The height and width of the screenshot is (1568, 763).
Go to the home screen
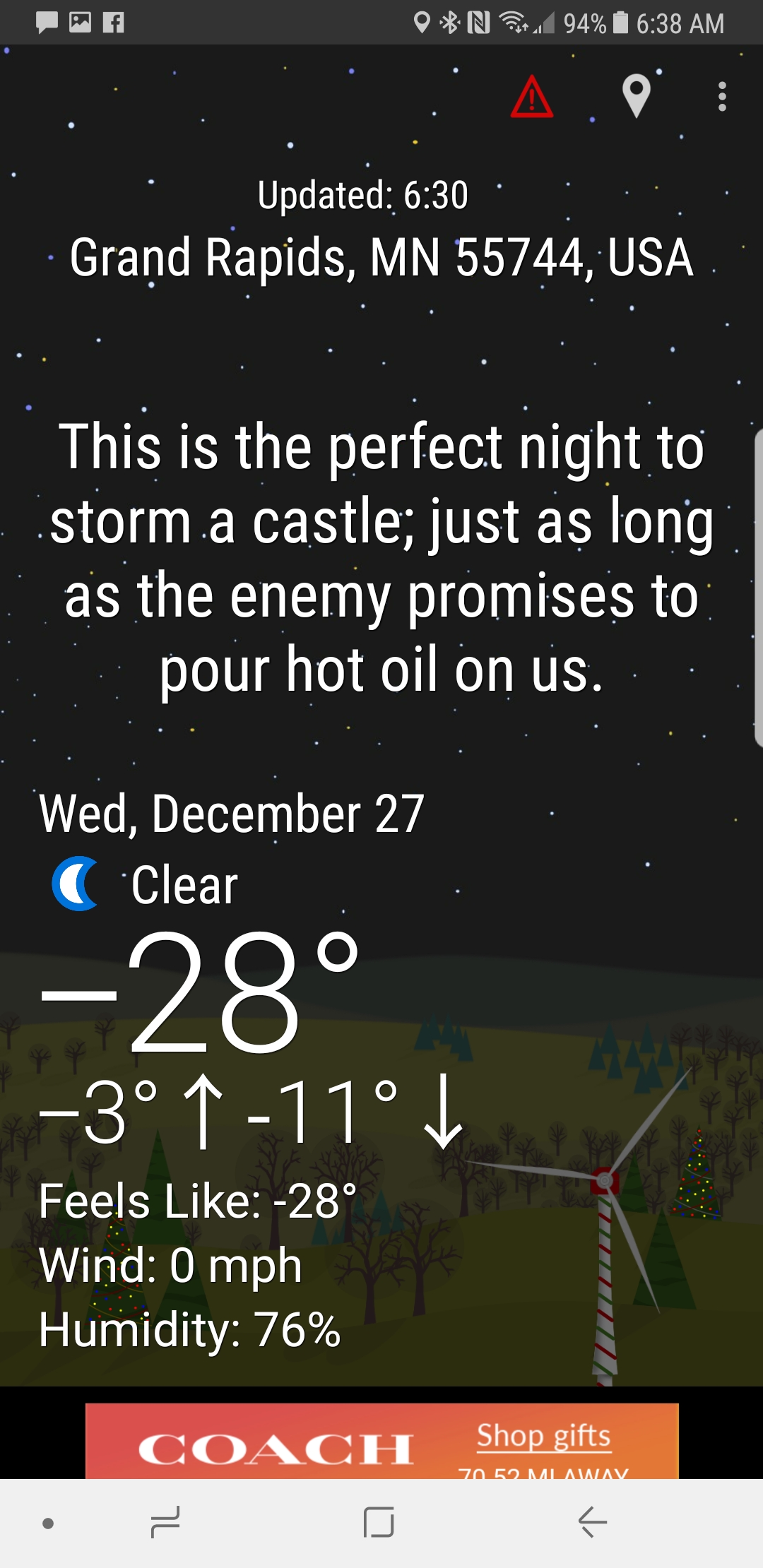[379, 1521]
